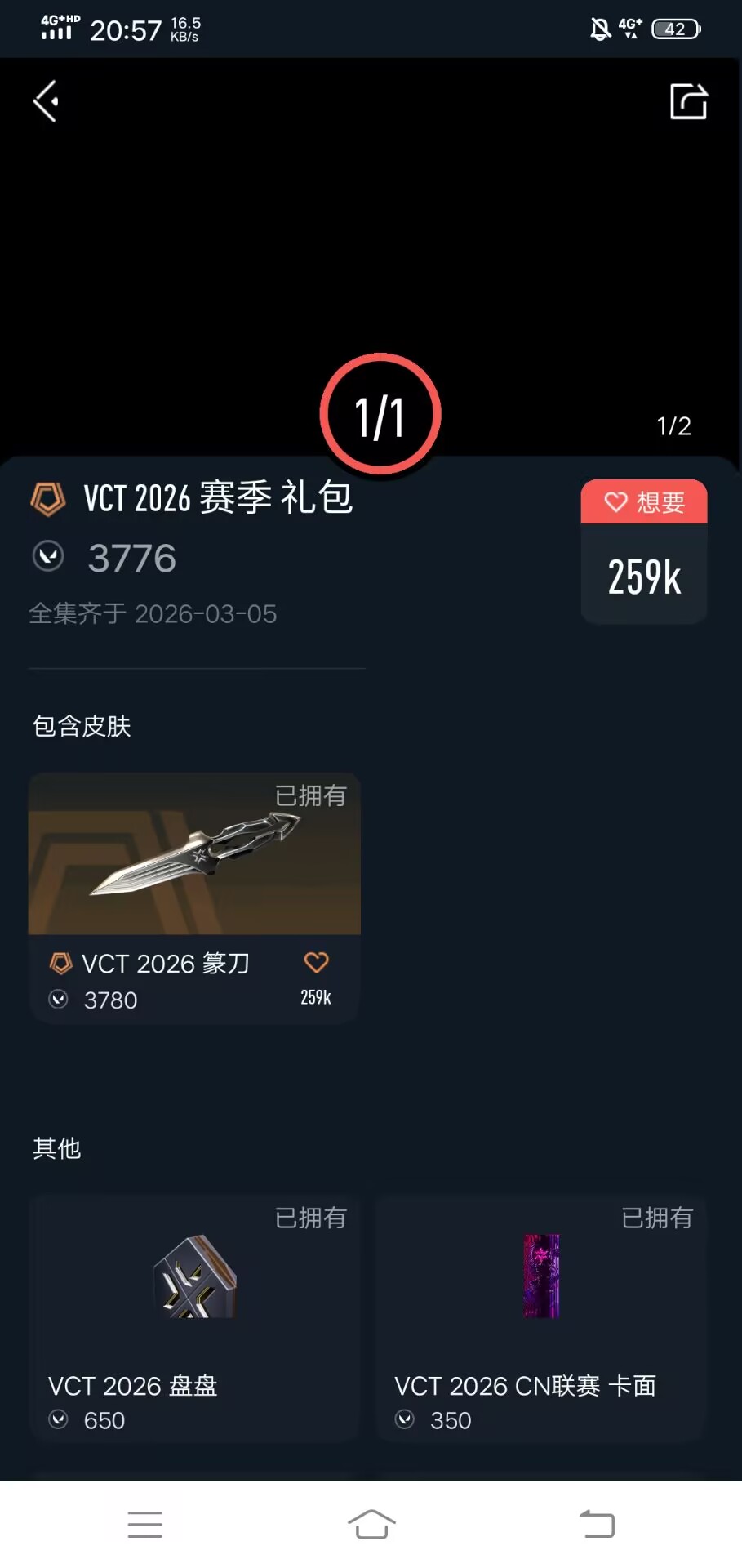Tap the 想要 wishlist button
The image size is (742, 1568).
coord(644,502)
